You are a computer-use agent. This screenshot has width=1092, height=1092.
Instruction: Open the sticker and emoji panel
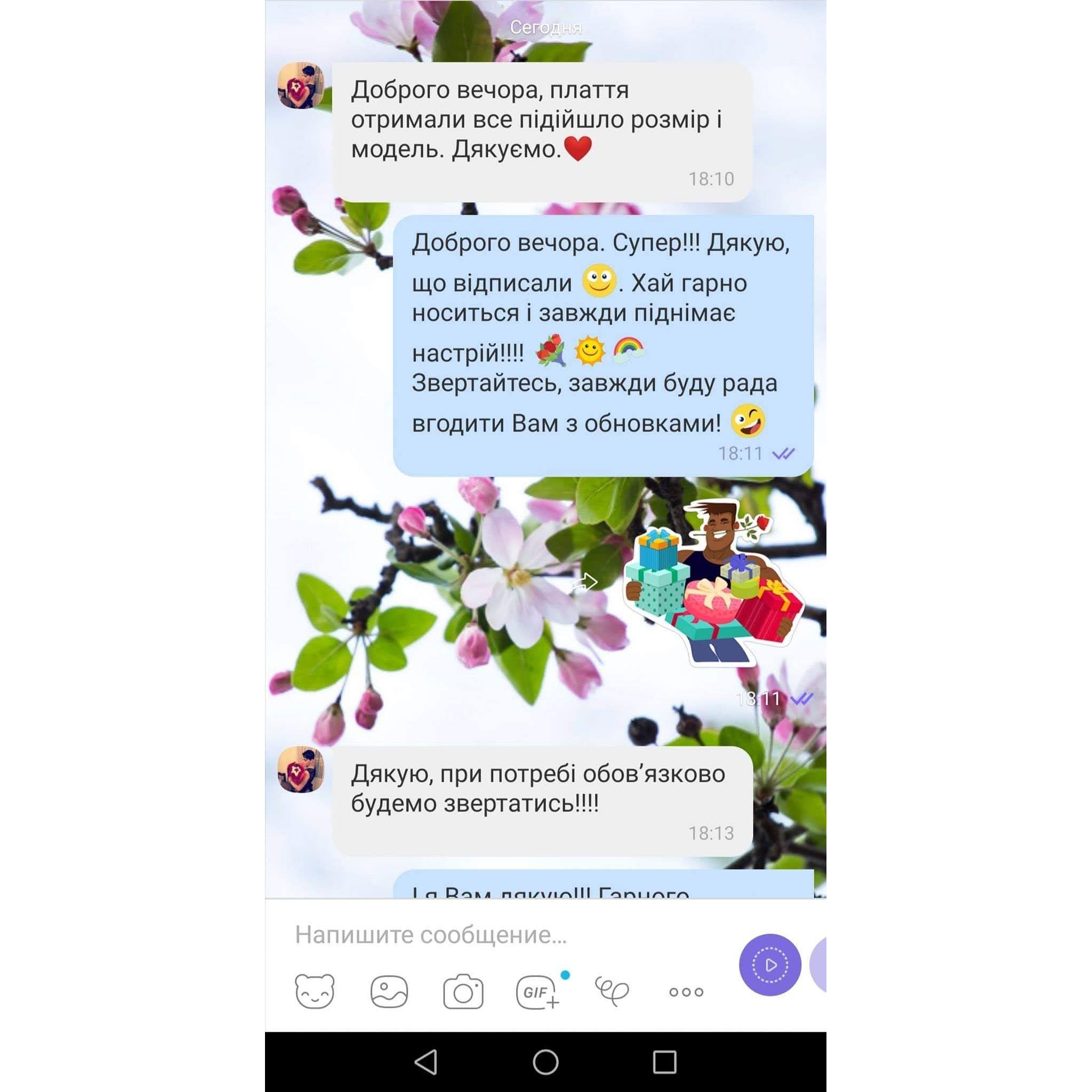[315, 991]
